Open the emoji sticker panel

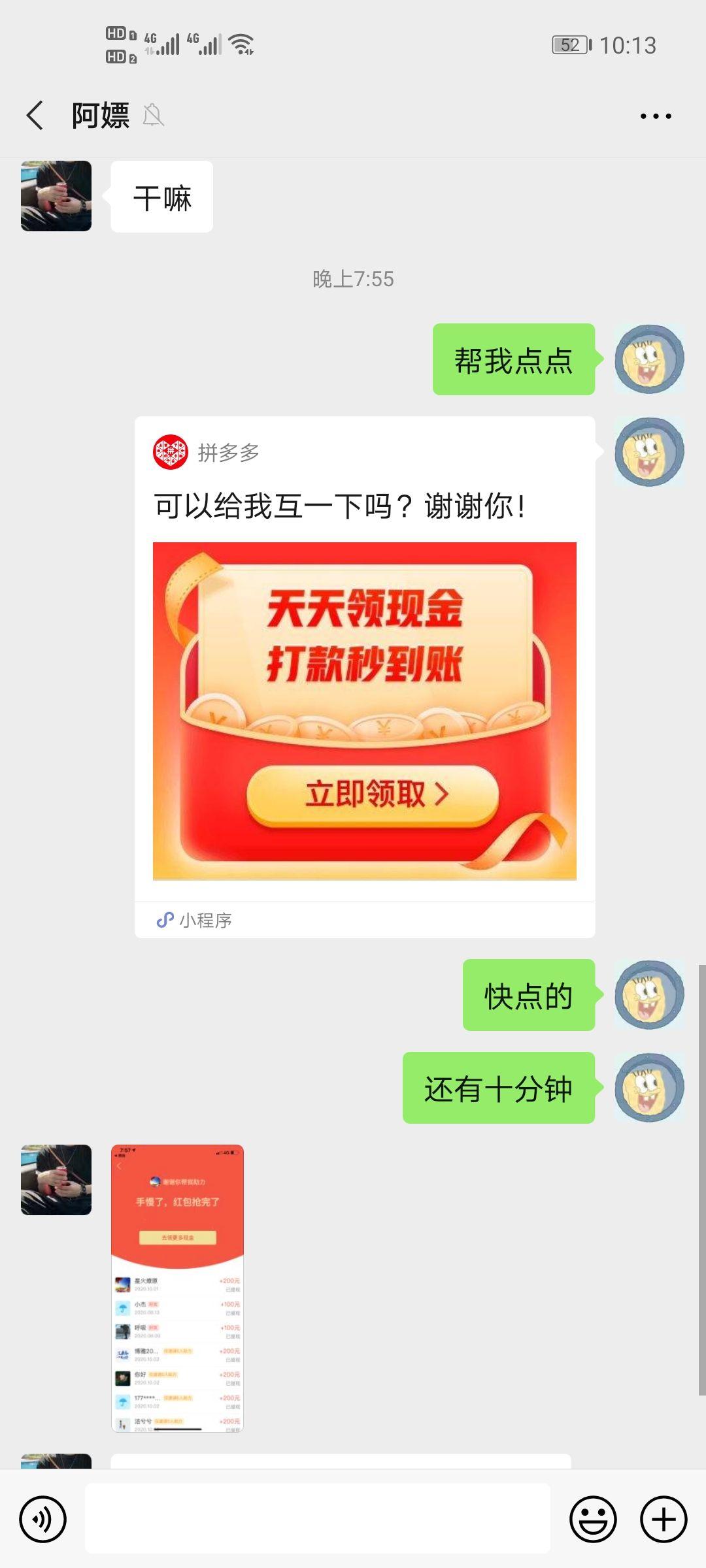point(593,1520)
